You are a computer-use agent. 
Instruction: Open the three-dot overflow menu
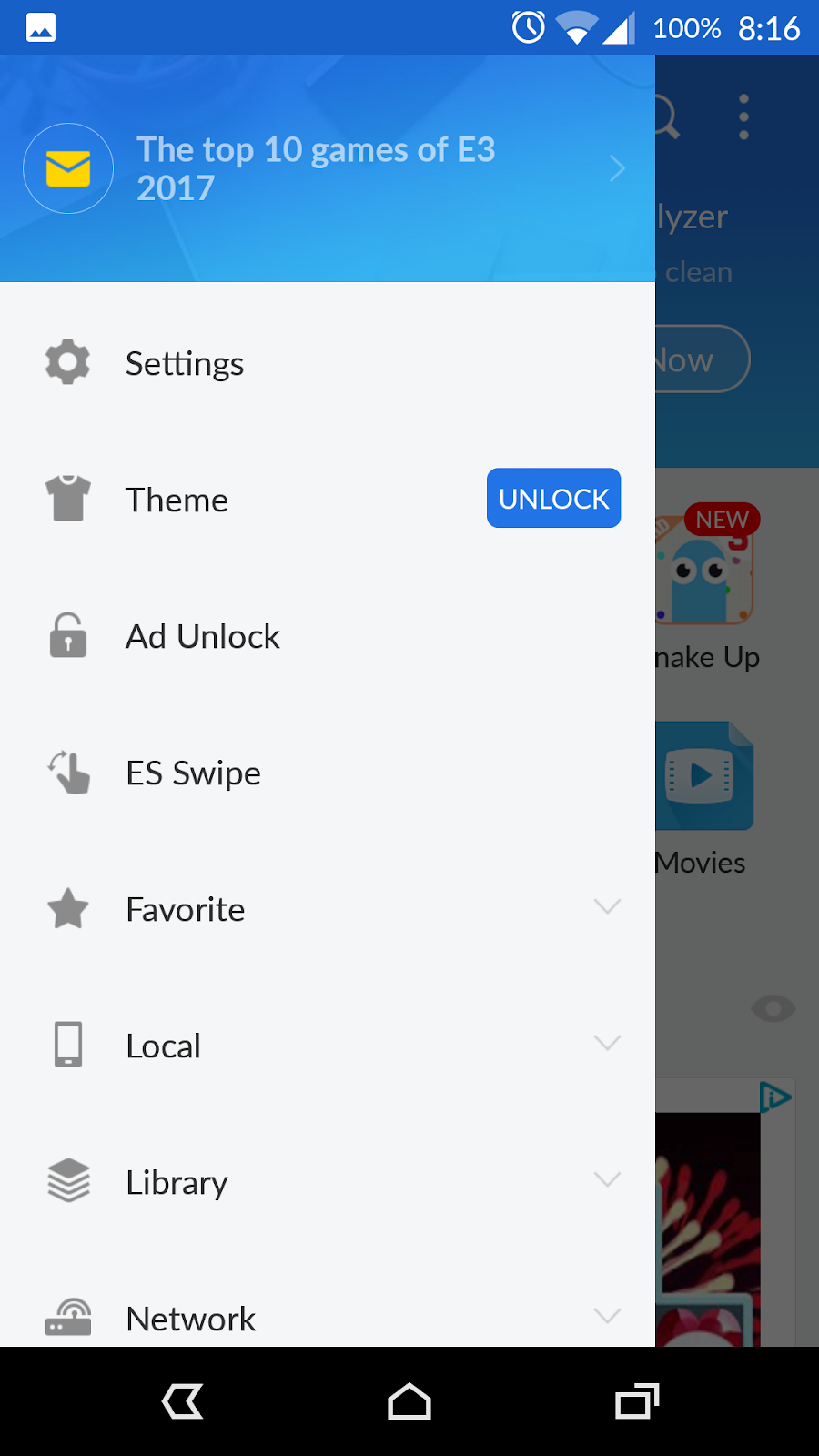tap(743, 117)
